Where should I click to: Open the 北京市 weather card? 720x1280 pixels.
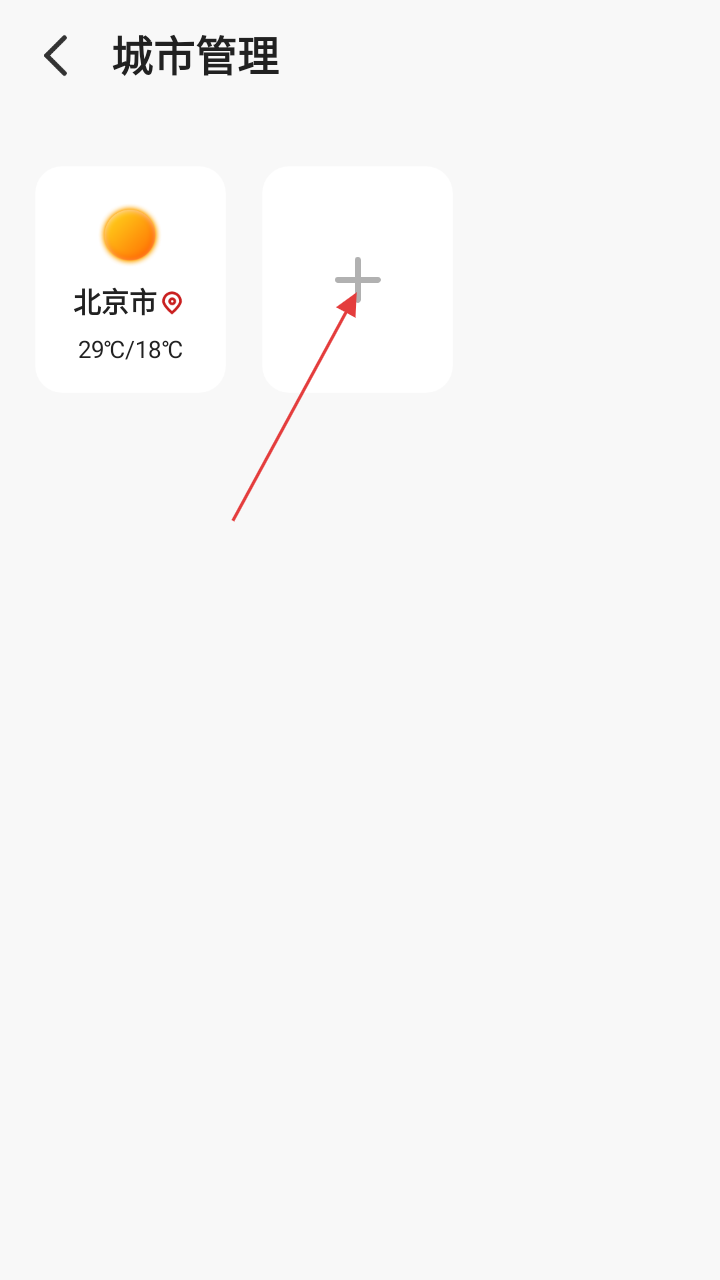click(131, 280)
